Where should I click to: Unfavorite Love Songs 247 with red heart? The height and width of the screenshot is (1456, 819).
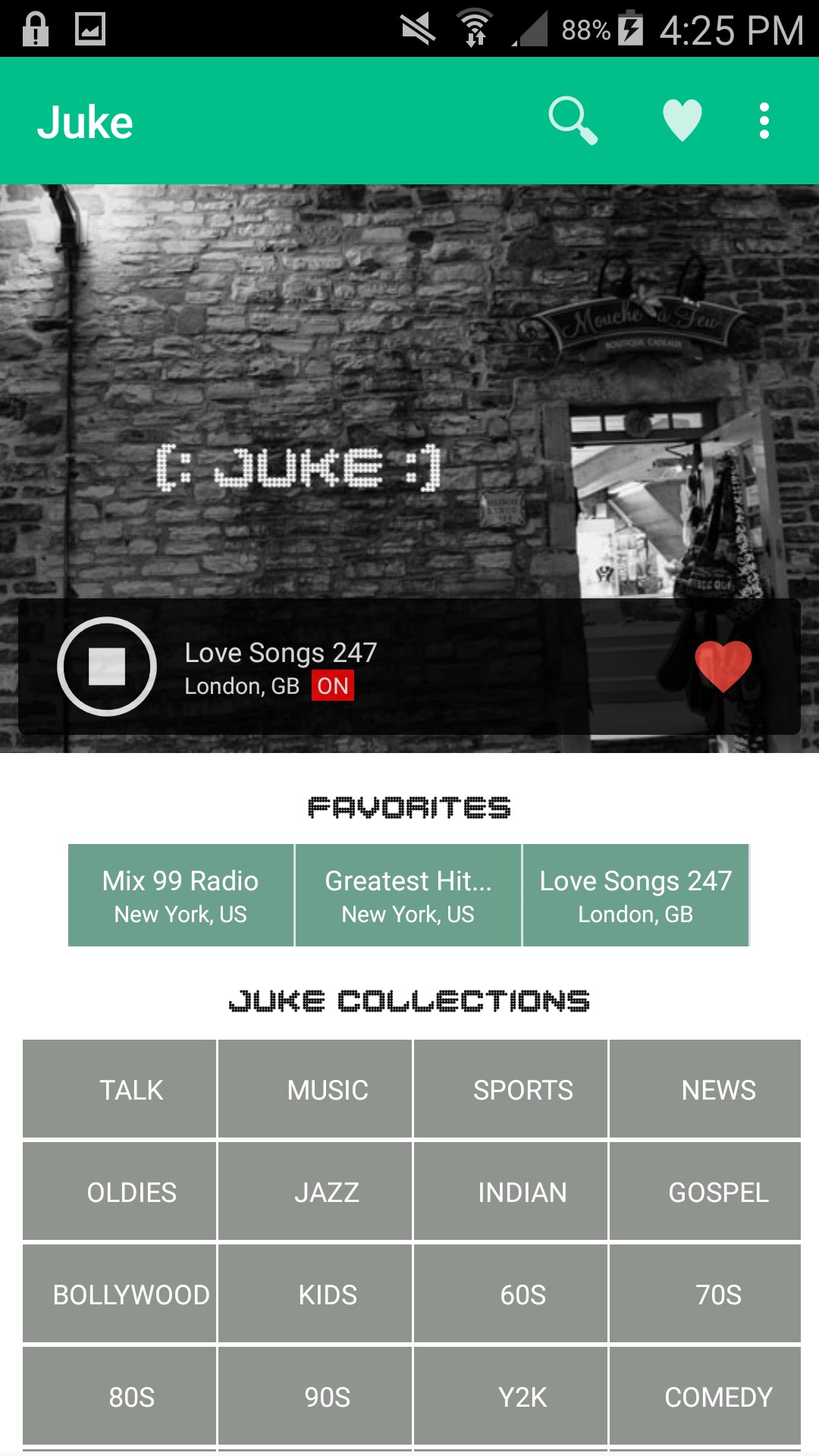point(723,666)
